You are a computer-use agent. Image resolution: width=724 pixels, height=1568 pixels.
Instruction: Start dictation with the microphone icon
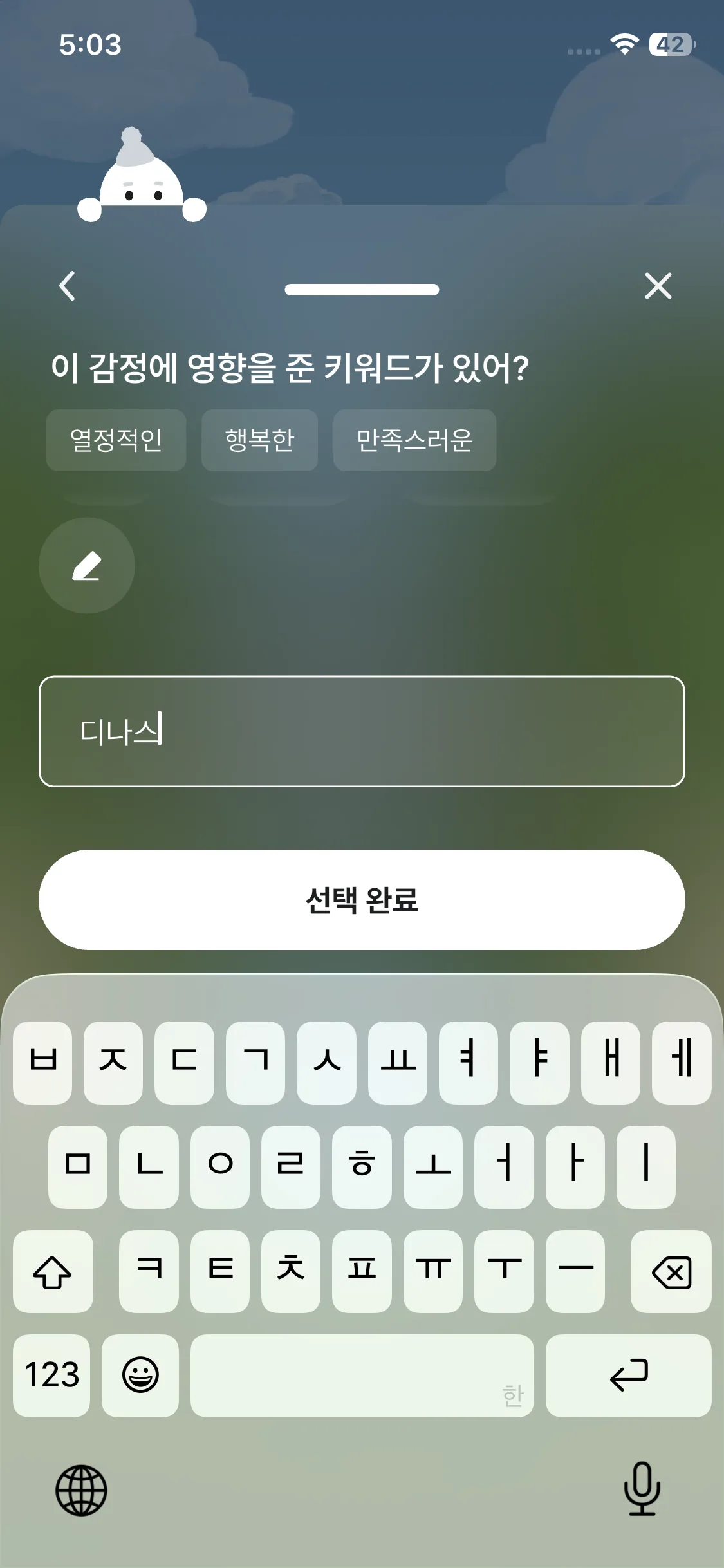(642, 1489)
